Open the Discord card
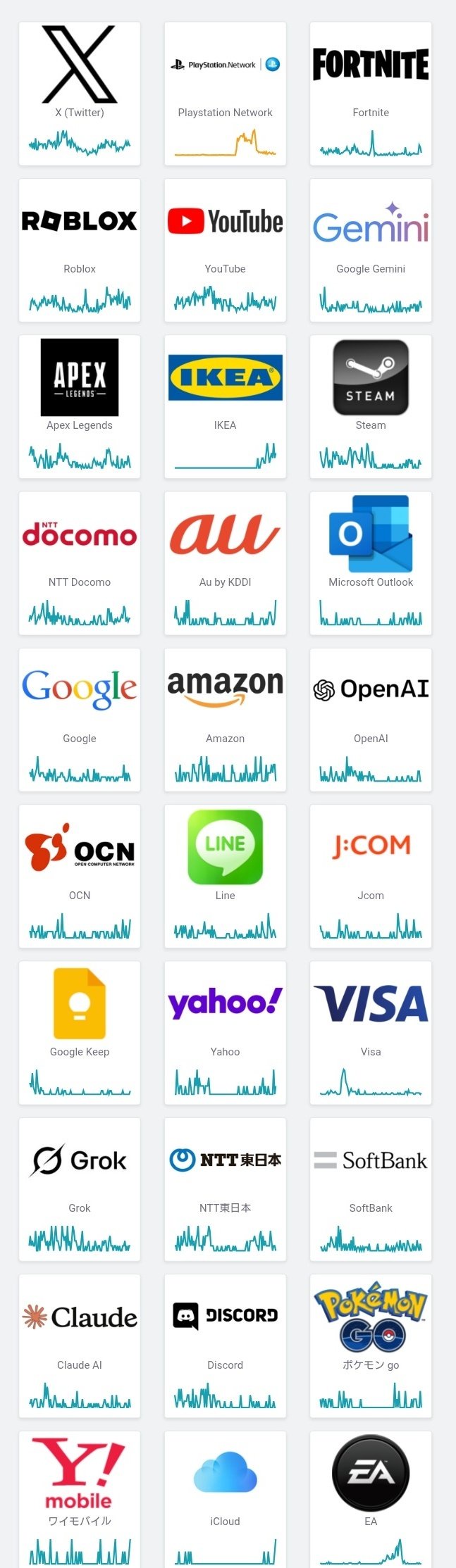 click(x=225, y=1346)
